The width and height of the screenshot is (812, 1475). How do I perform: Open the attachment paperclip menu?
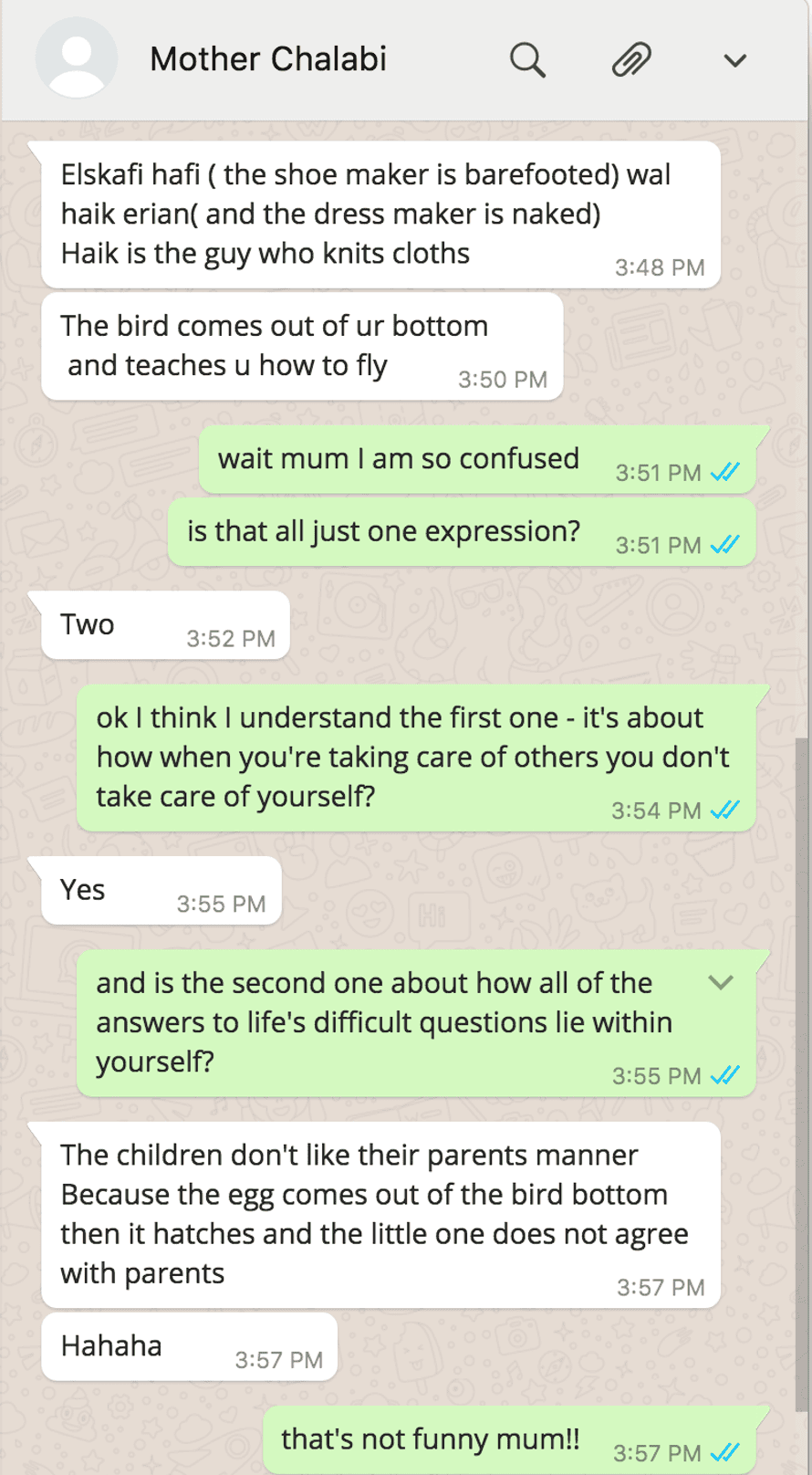631,60
